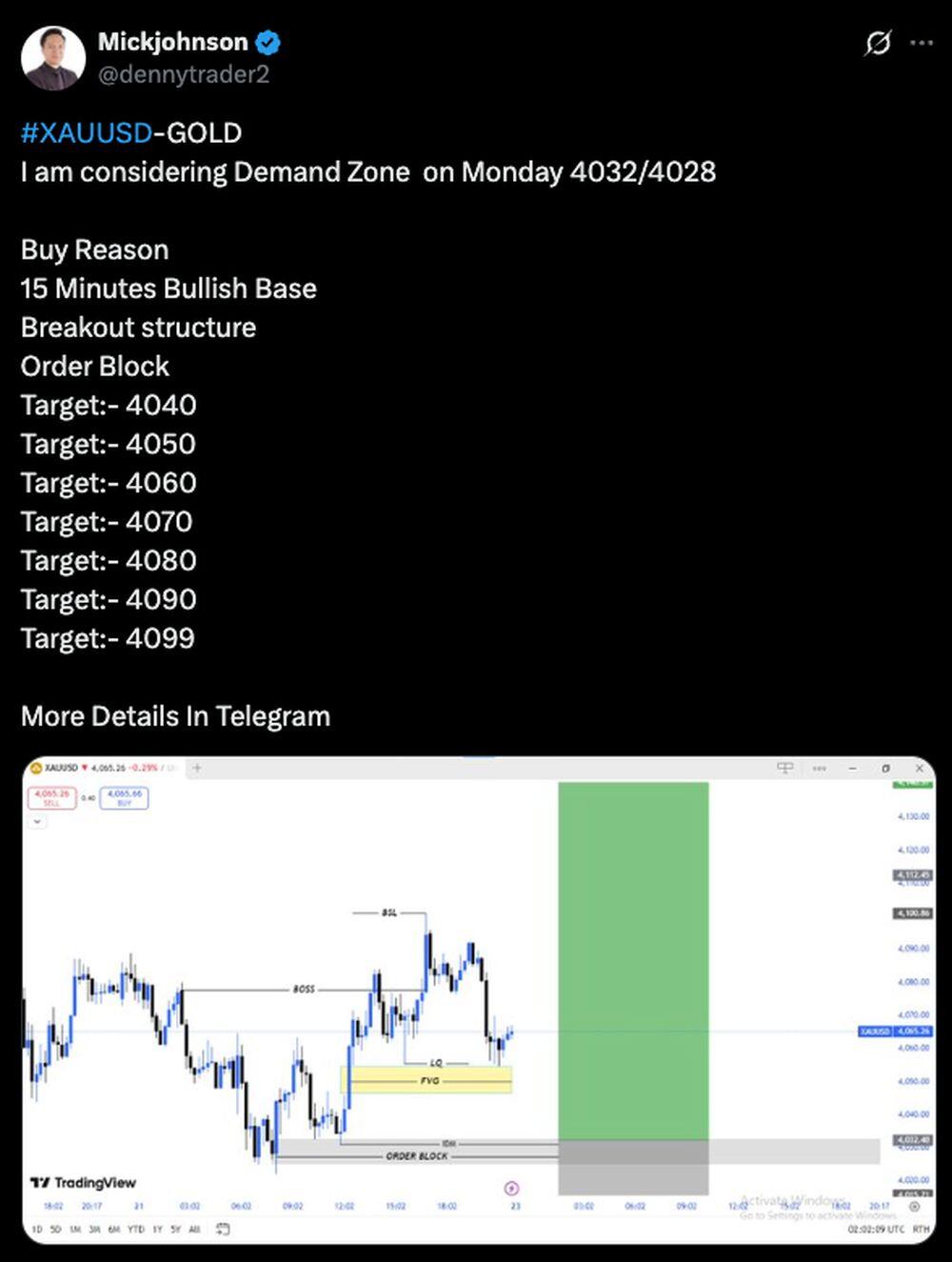This screenshot has width=952, height=1262.
Task: Open Mickjohnson's profile picture
Action: [x=53, y=58]
